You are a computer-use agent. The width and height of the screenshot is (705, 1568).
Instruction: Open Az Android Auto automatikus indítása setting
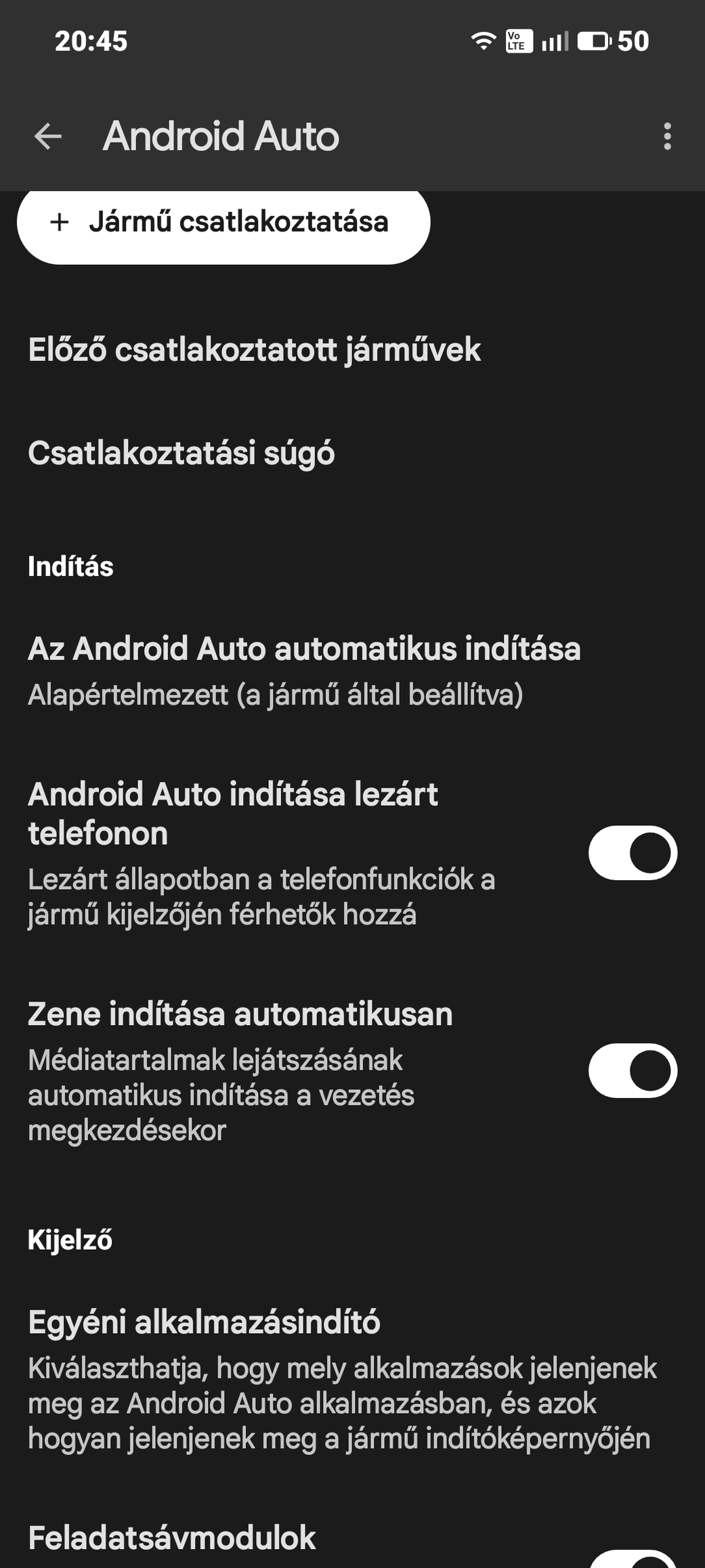pyautogui.click(x=305, y=670)
